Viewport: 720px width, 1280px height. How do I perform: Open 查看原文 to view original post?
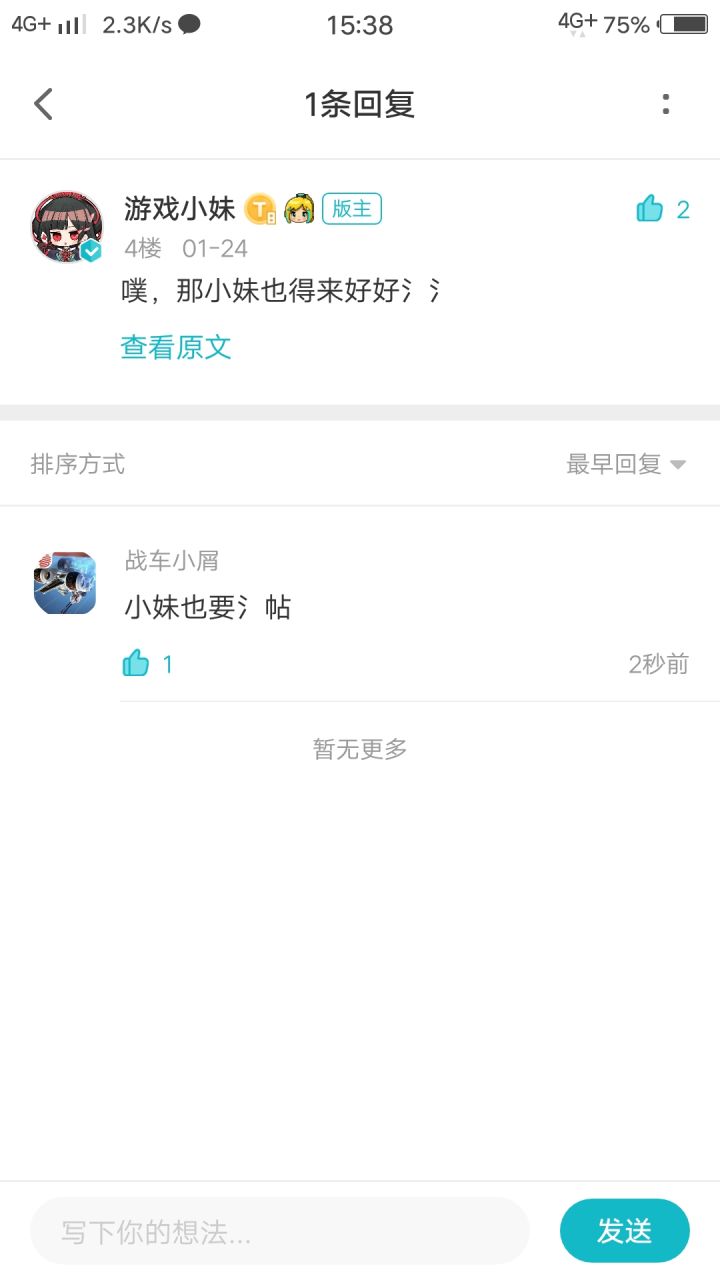[x=175, y=346]
